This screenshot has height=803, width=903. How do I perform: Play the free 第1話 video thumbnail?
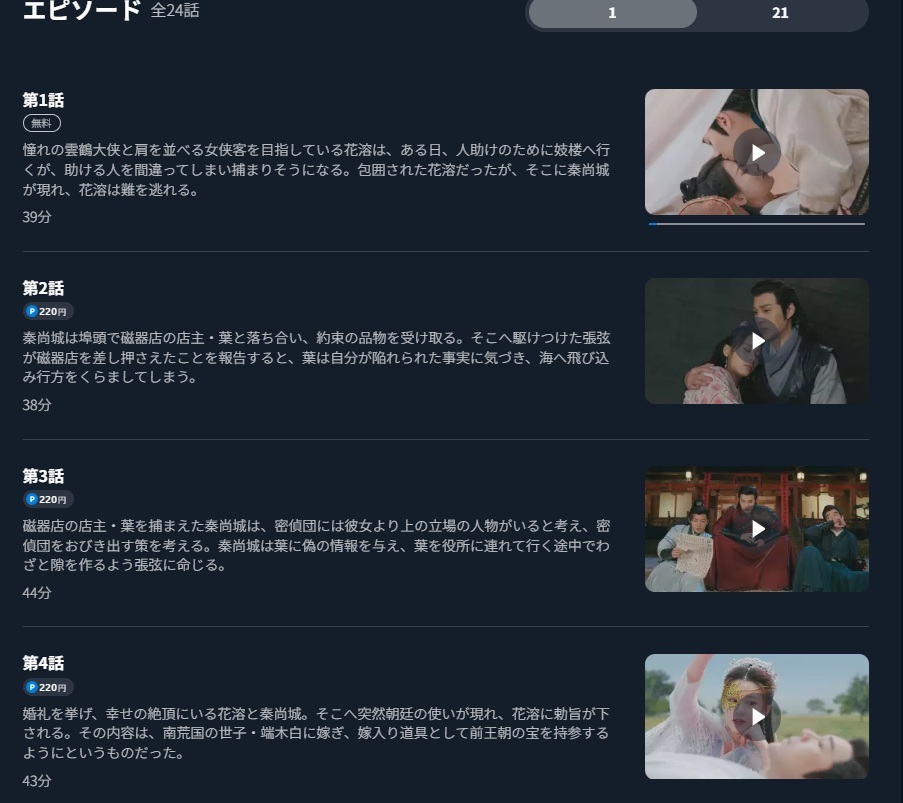pos(757,153)
